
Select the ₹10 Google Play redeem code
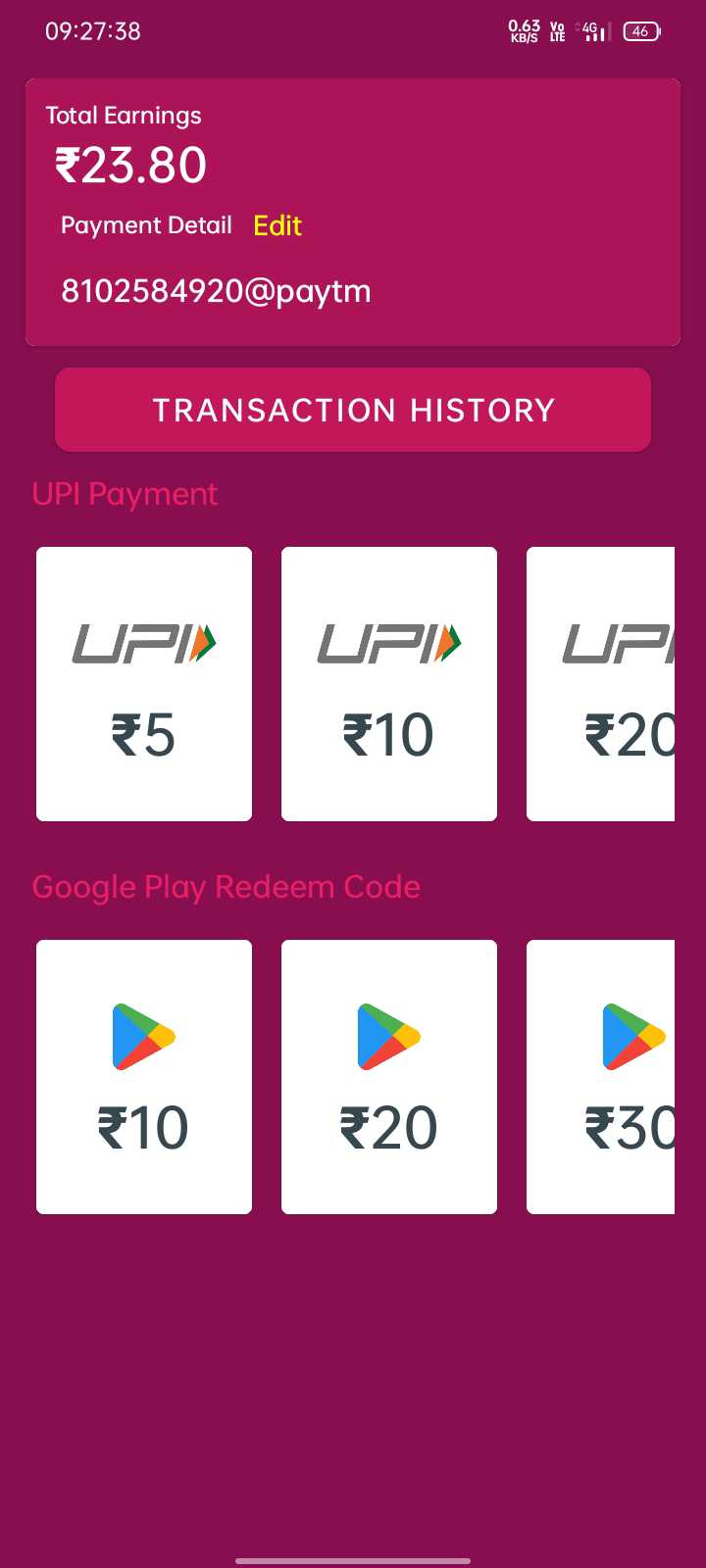(x=144, y=1077)
